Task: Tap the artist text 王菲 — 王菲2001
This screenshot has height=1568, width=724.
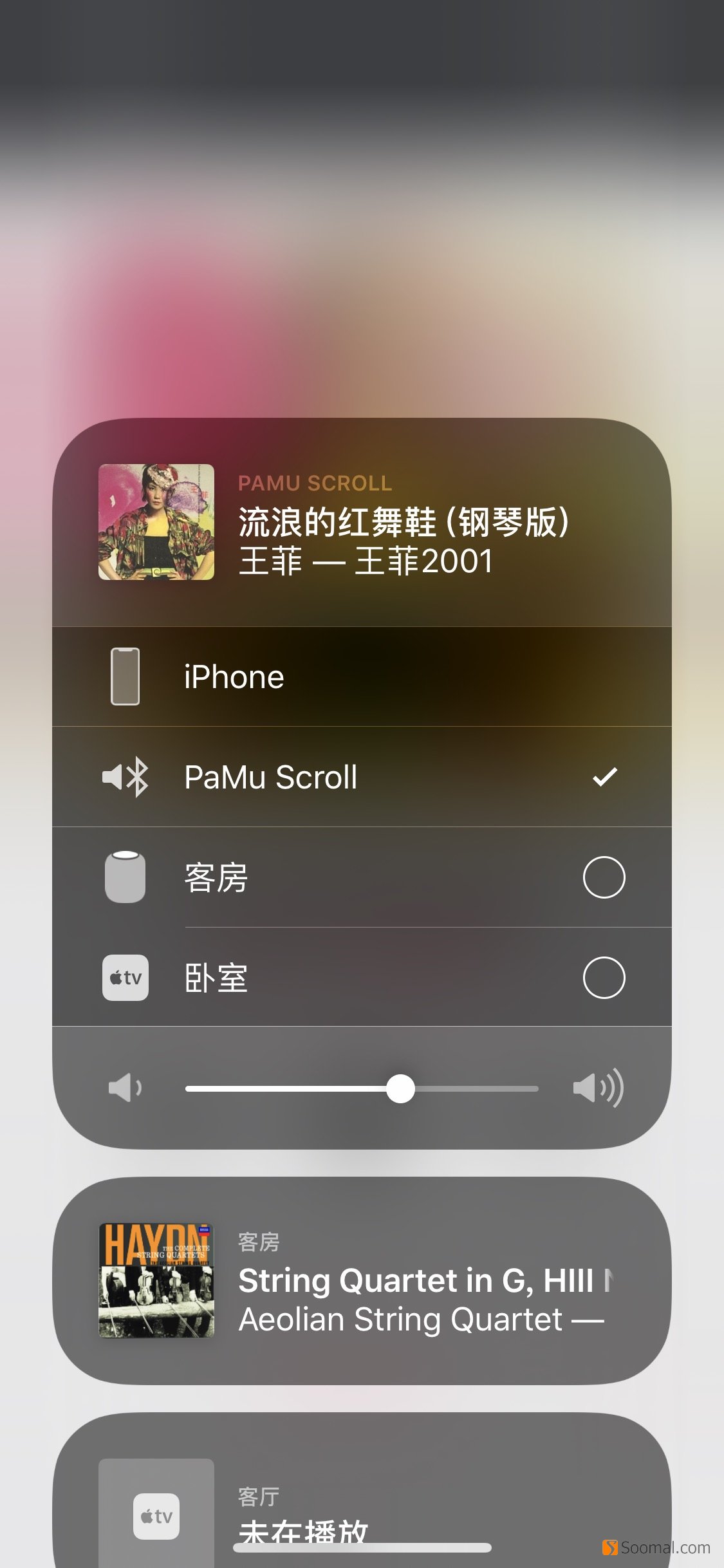Action: coord(367,561)
